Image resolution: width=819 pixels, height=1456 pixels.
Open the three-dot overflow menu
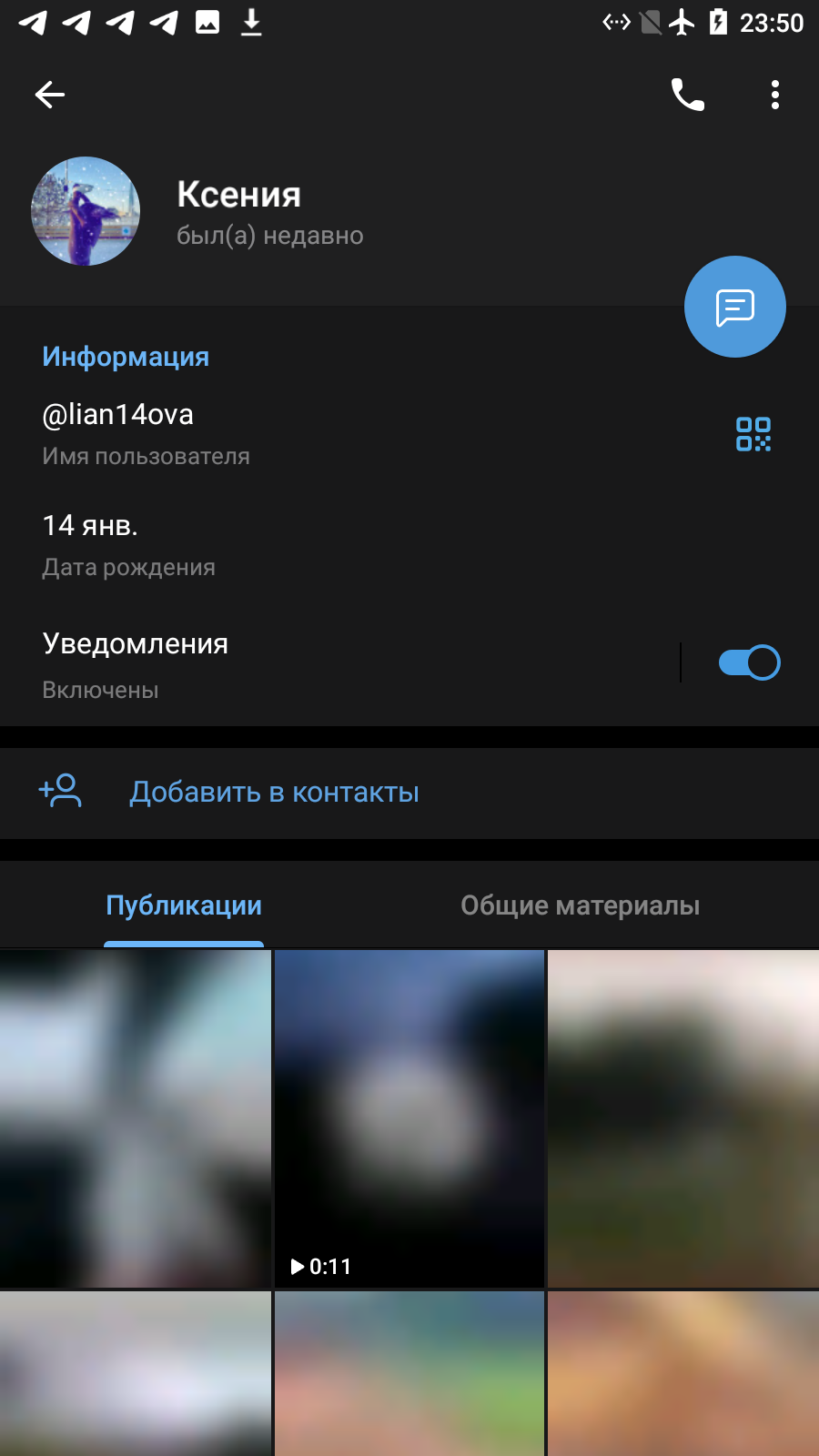775,95
